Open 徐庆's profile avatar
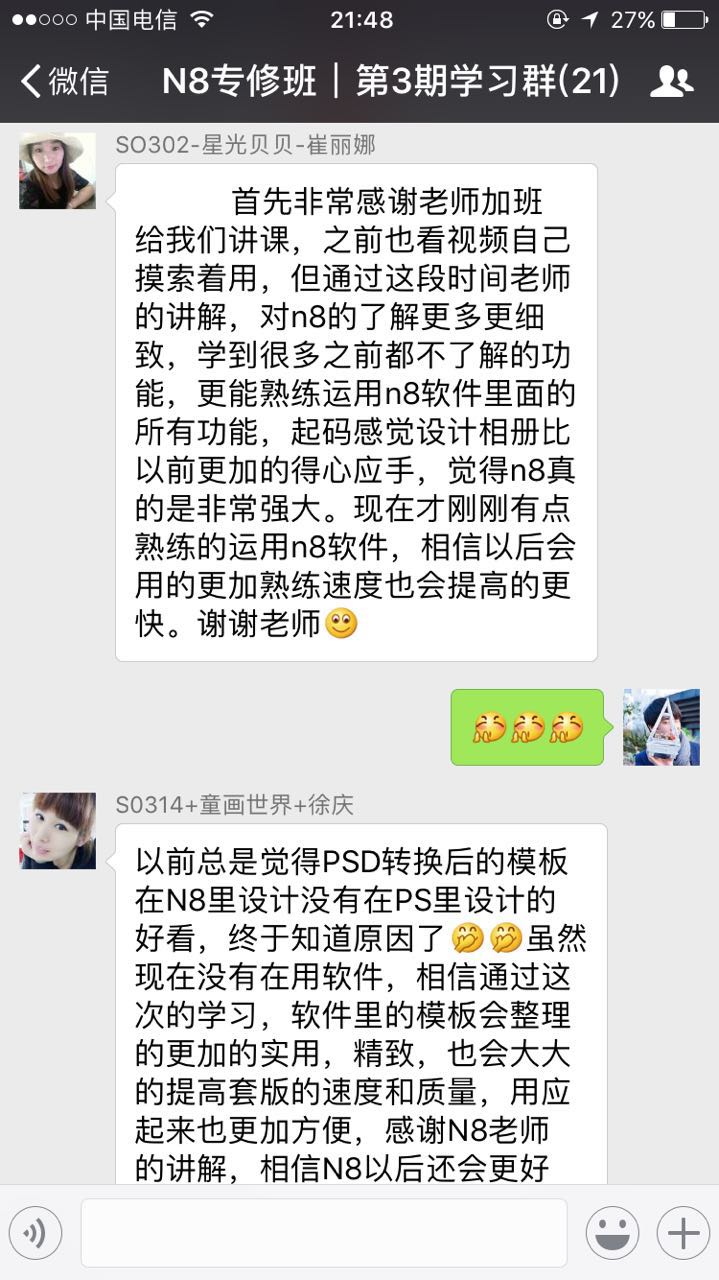This screenshot has height=1280, width=719. coord(57,831)
